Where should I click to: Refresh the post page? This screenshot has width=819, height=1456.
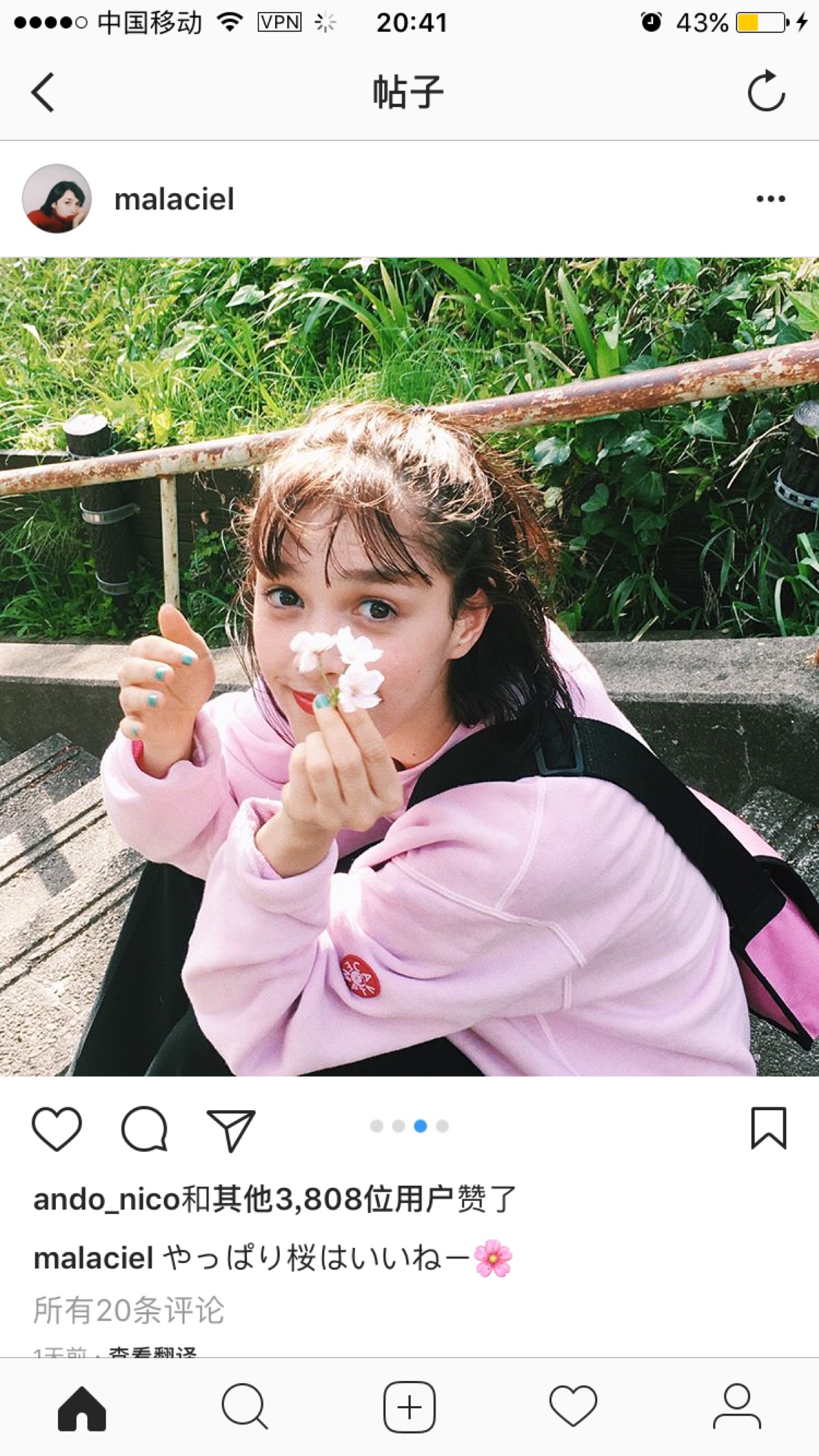(766, 91)
